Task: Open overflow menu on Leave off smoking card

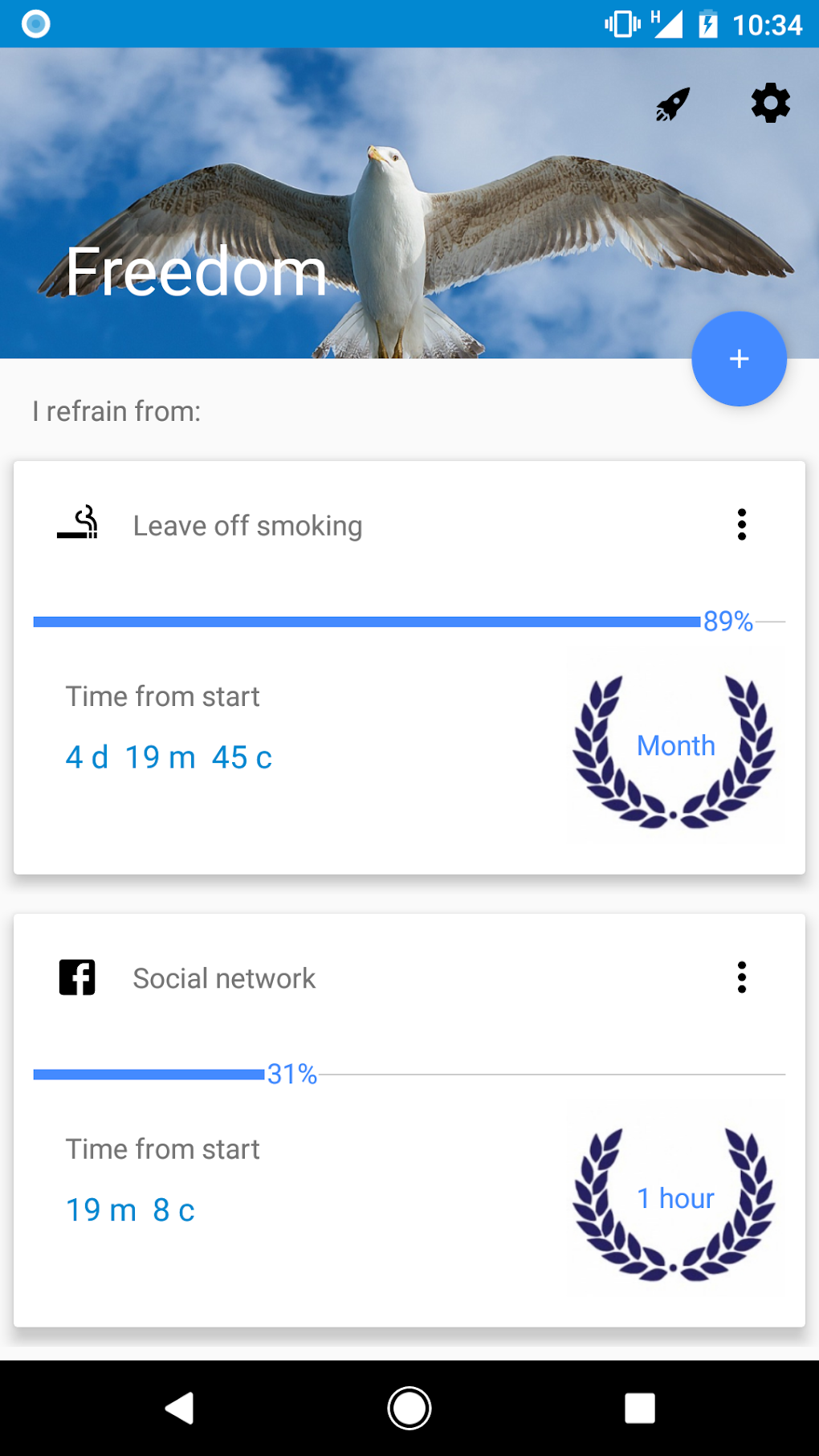Action: (741, 524)
